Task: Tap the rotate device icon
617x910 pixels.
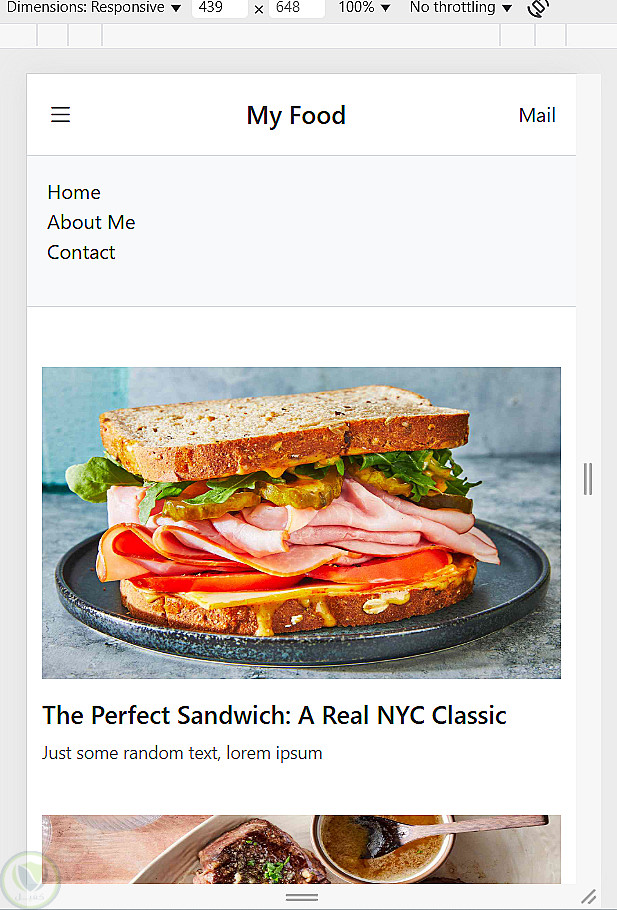Action: click(538, 8)
